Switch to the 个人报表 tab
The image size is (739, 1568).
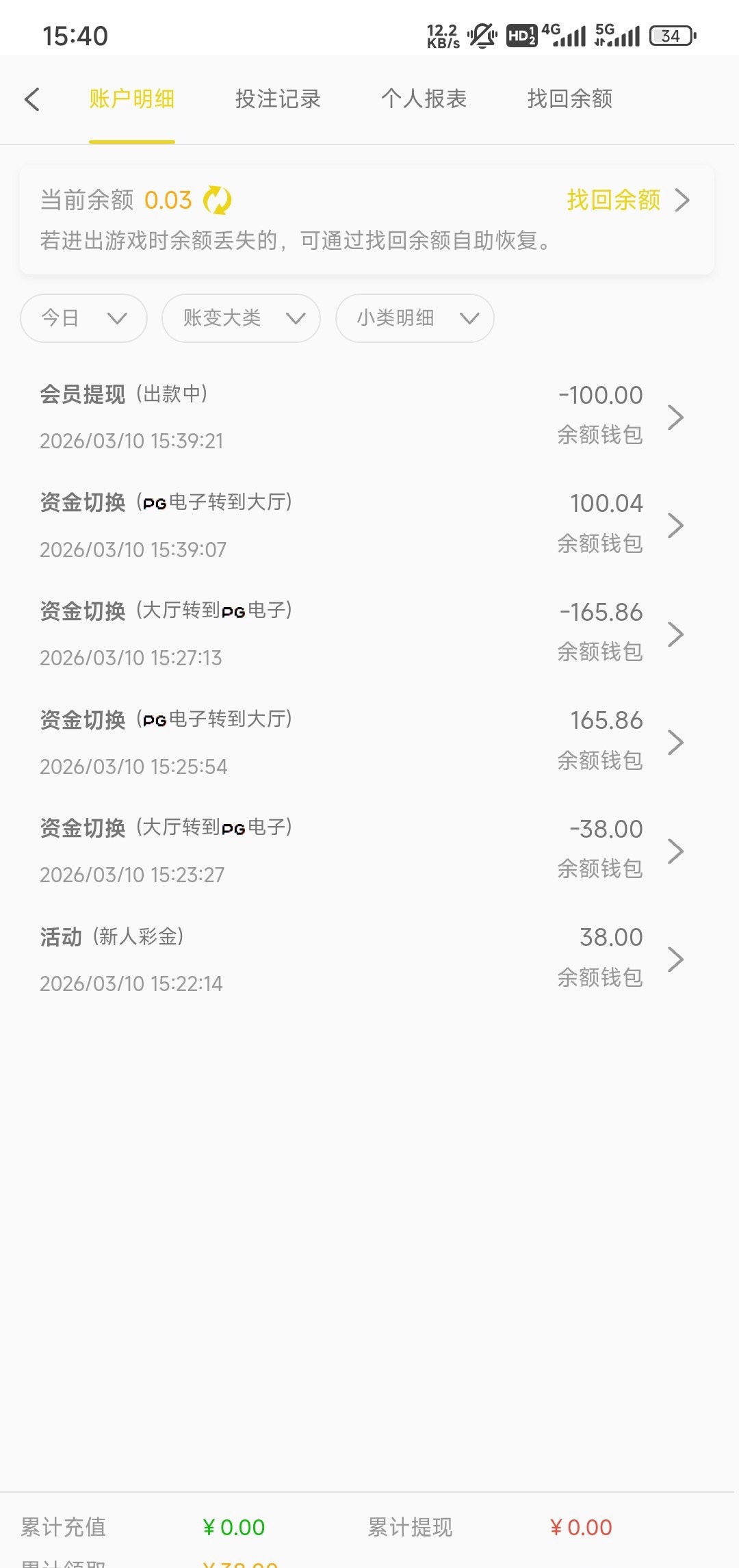[424, 99]
